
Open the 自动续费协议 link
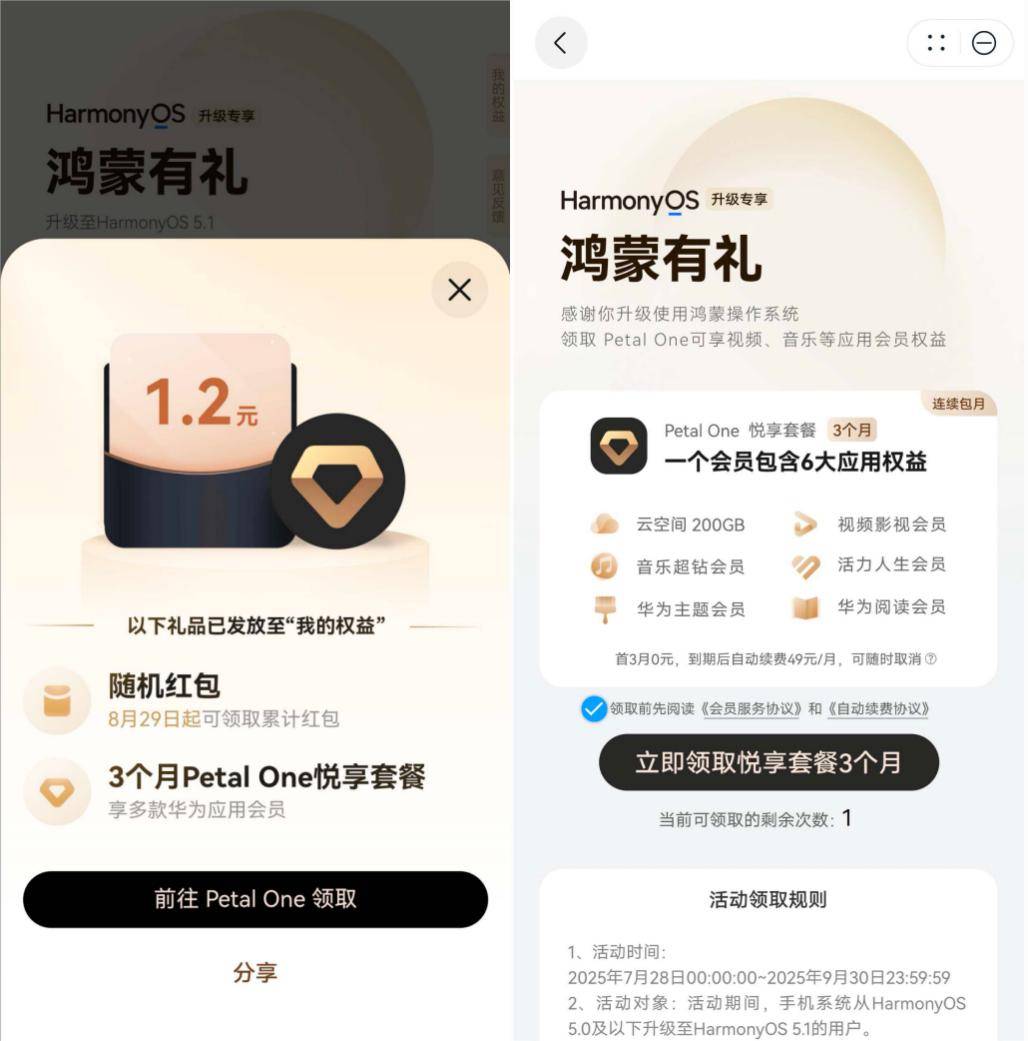pos(877,709)
